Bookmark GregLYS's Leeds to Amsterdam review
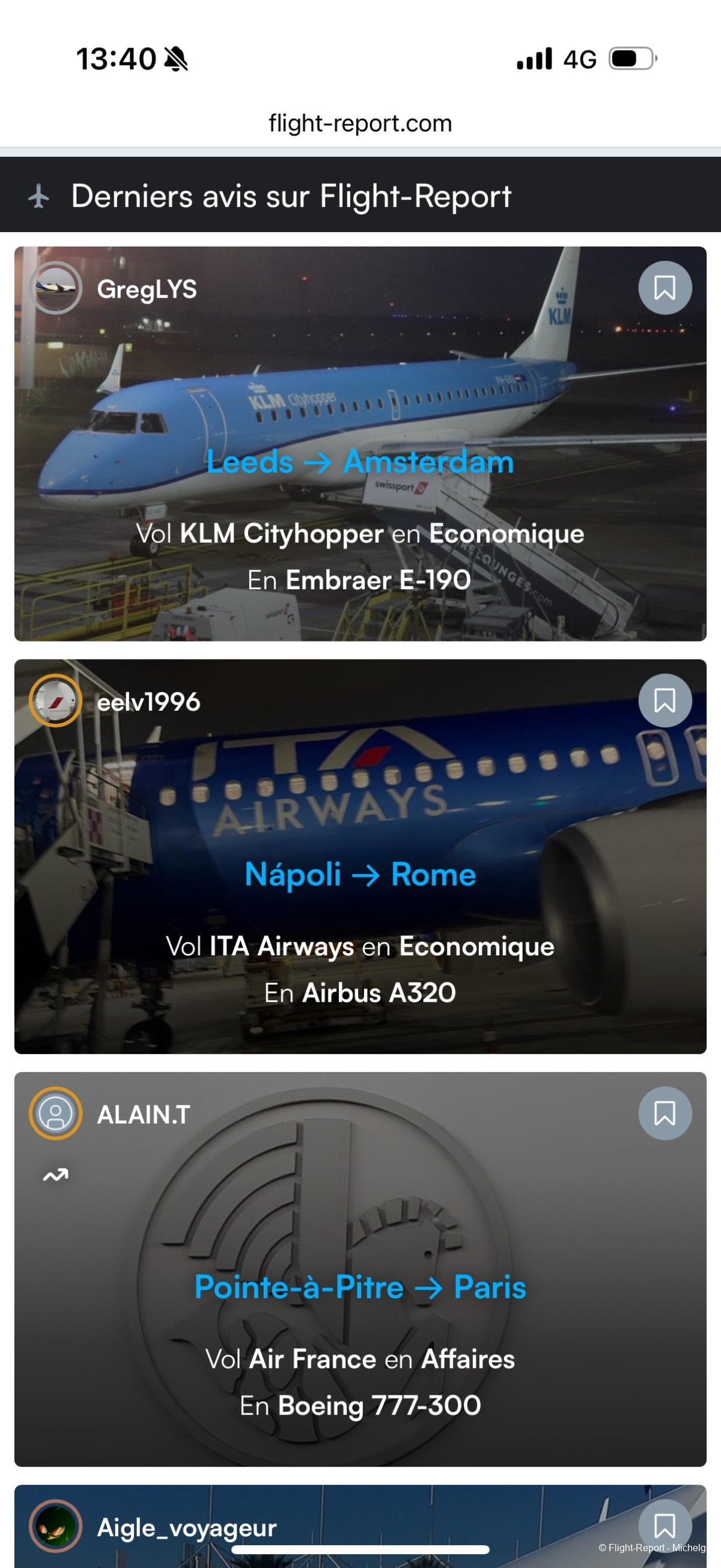The height and width of the screenshot is (1568, 721). point(665,288)
